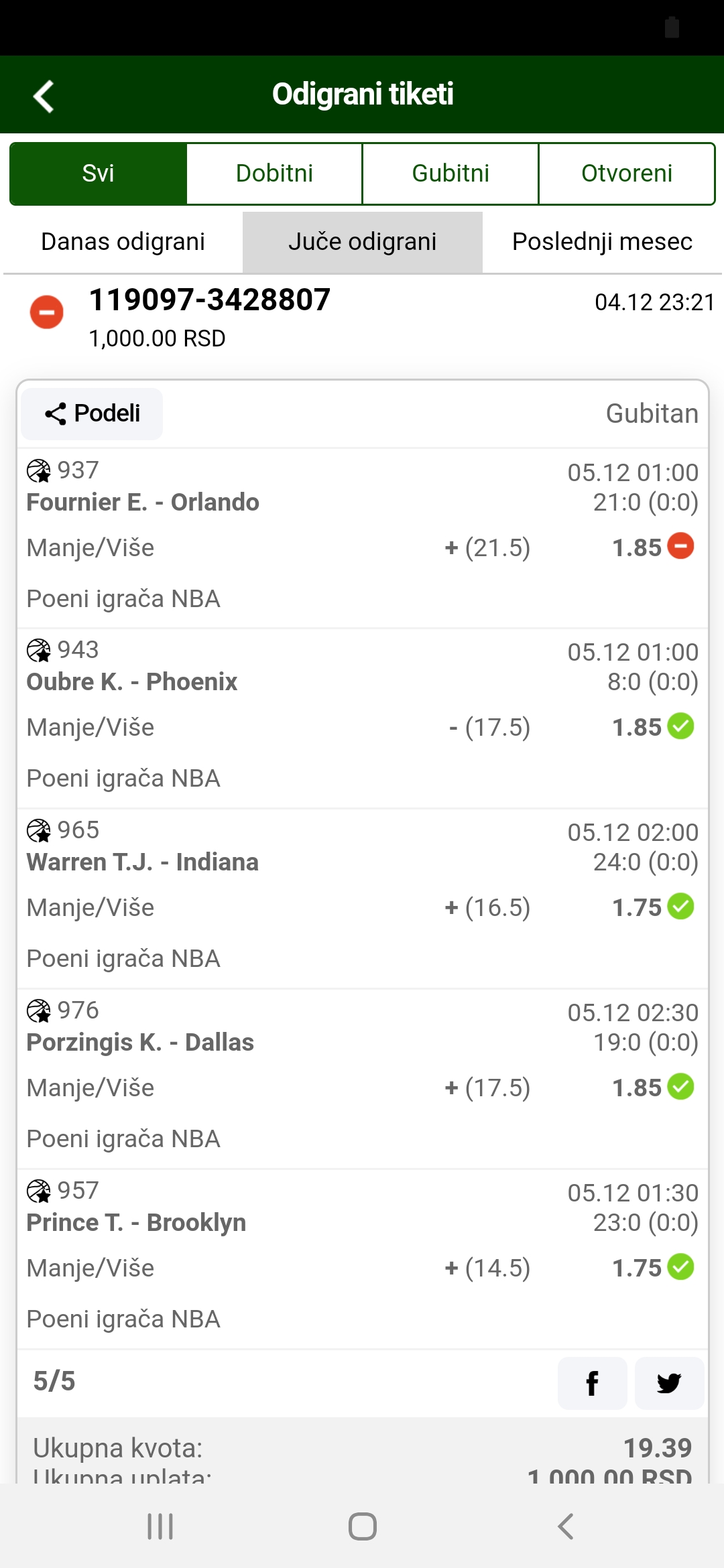Share the ticket on Twitter
The height and width of the screenshot is (1568, 724).
coord(669,1383)
